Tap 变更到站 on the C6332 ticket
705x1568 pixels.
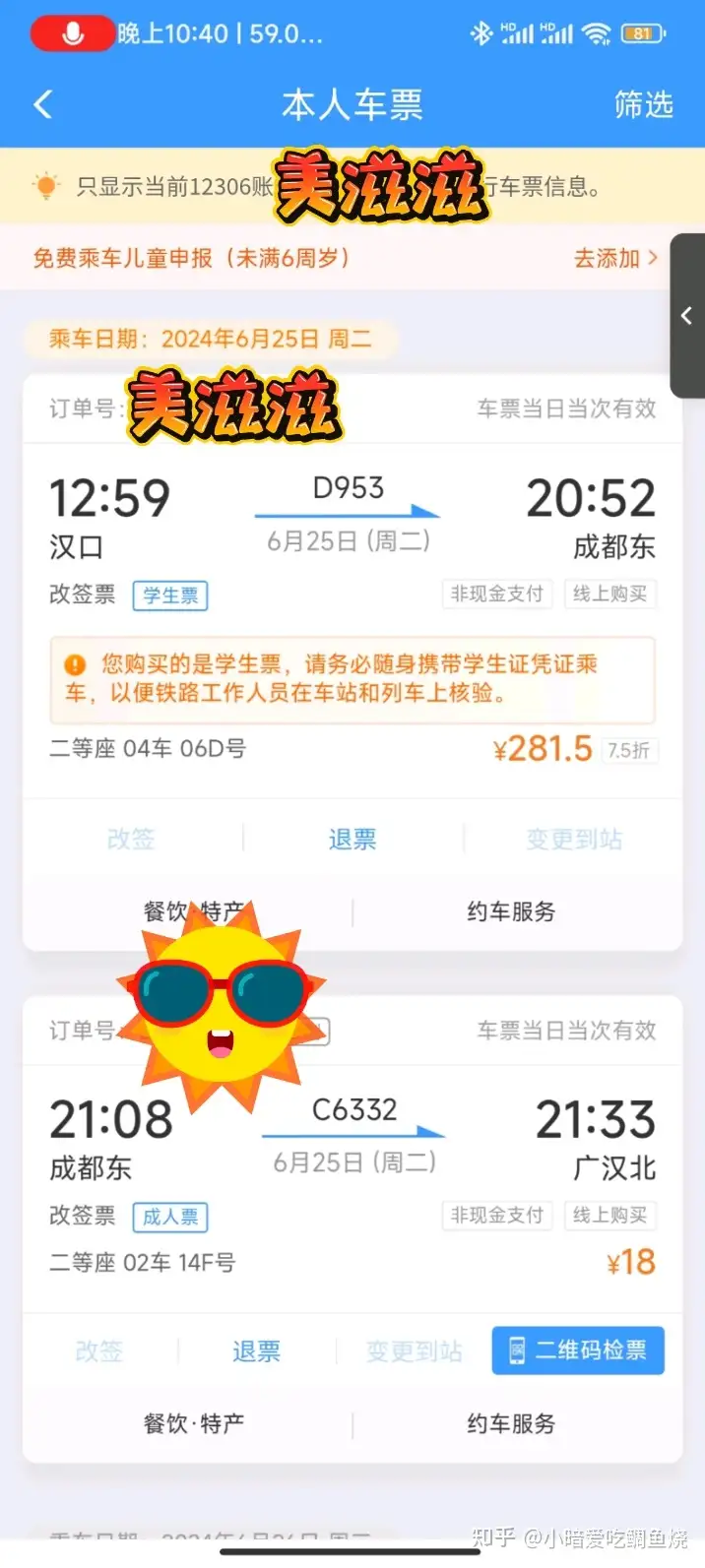pos(414,1351)
